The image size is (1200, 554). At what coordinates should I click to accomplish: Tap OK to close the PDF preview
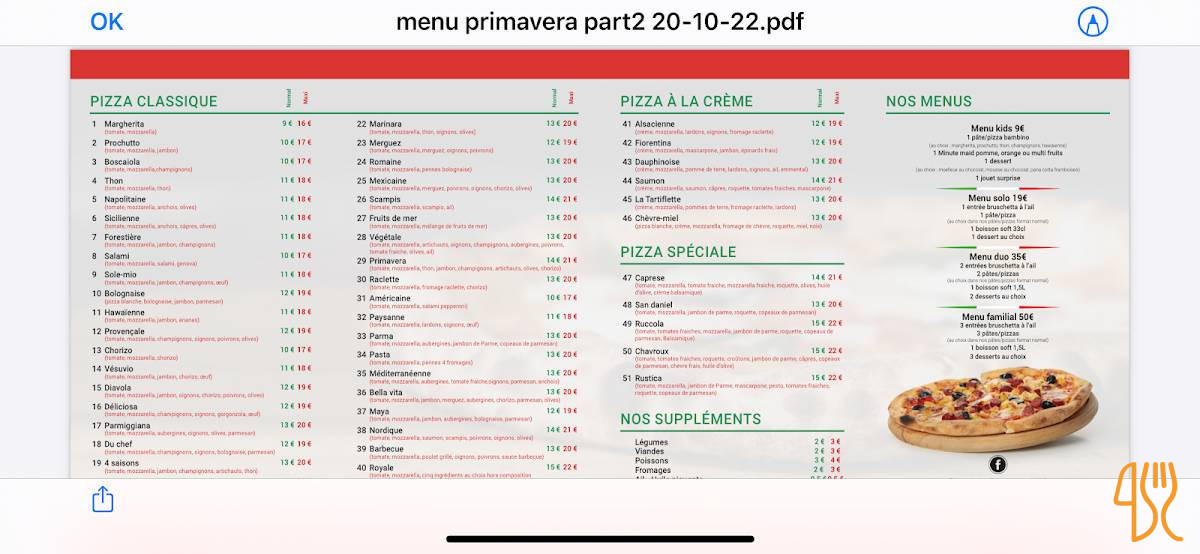click(x=106, y=22)
